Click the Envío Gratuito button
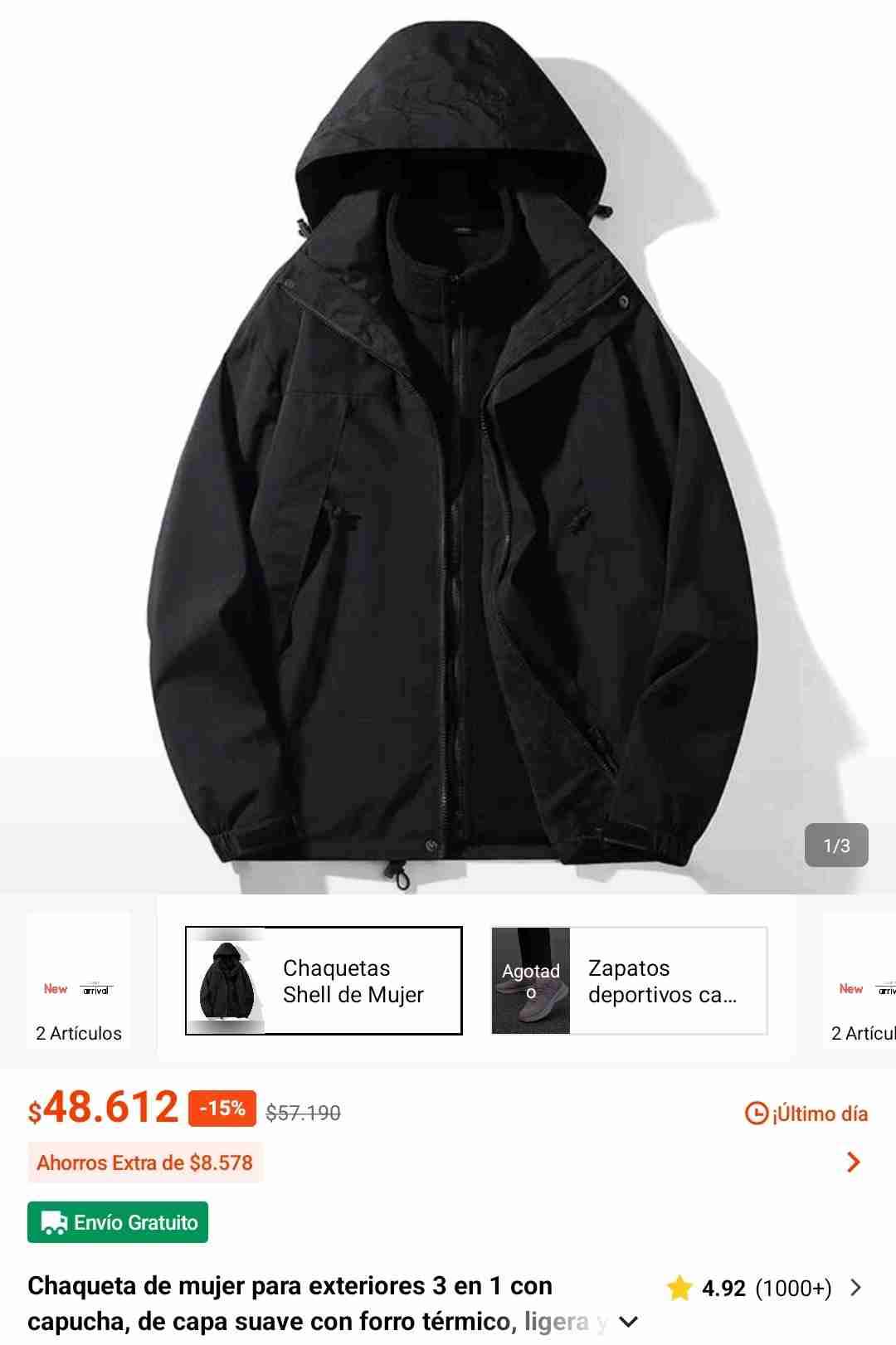 tap(116, 1221)
